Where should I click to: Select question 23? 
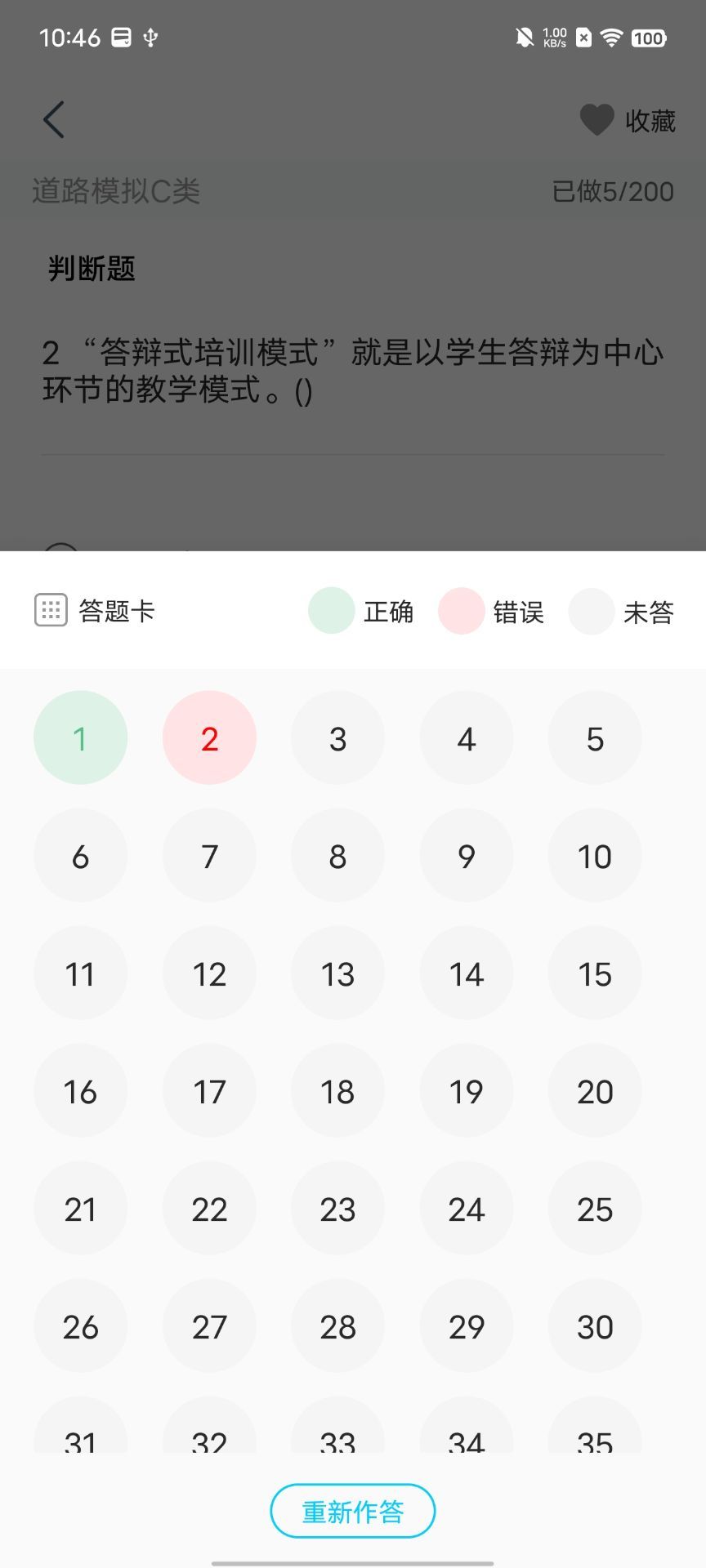[x=337, y=1208]
